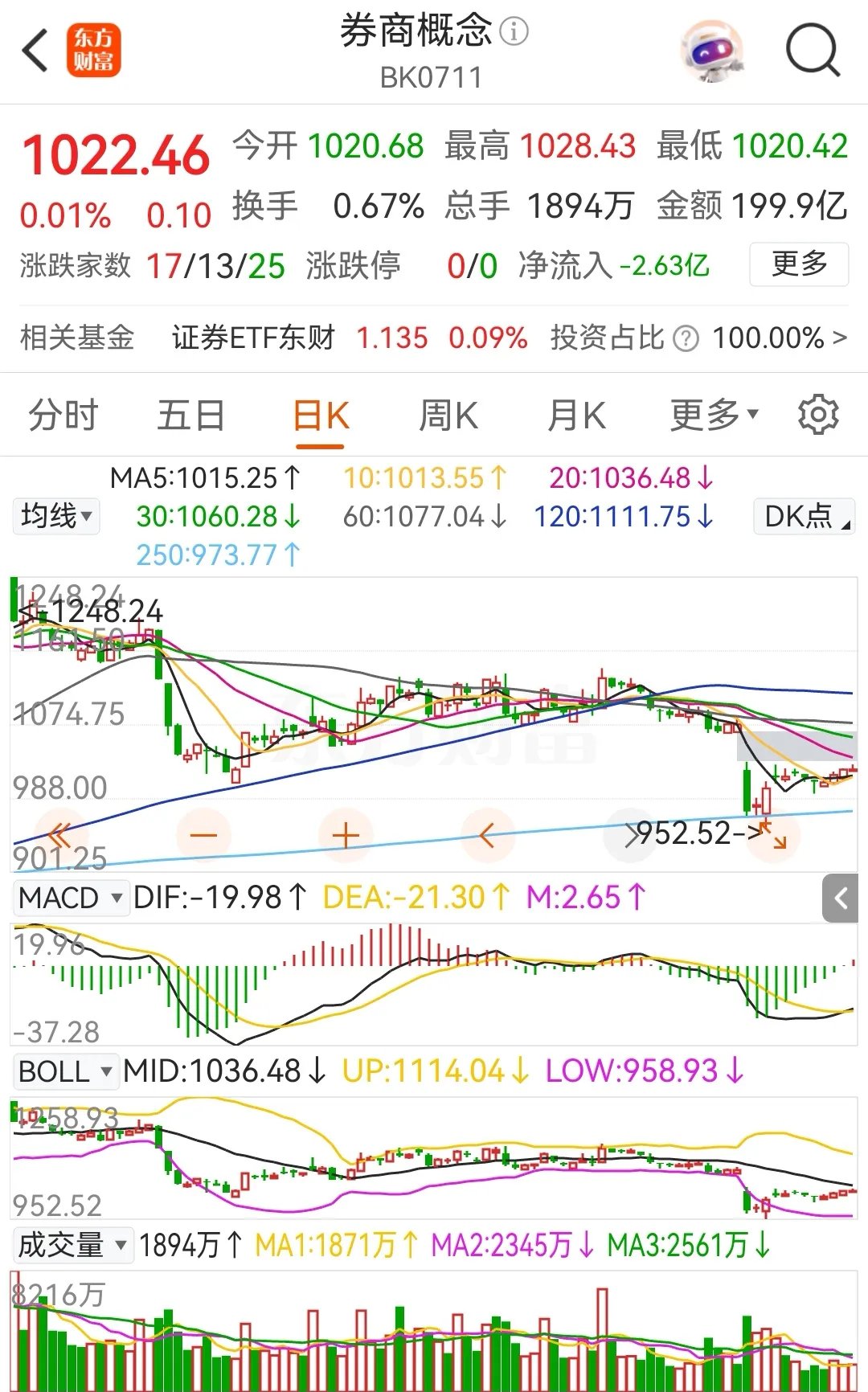Image resolution: width=868 pixels, height=1392 pixels.
Task: Zoom in the K-line chart with plus
Action: point(346,836)
